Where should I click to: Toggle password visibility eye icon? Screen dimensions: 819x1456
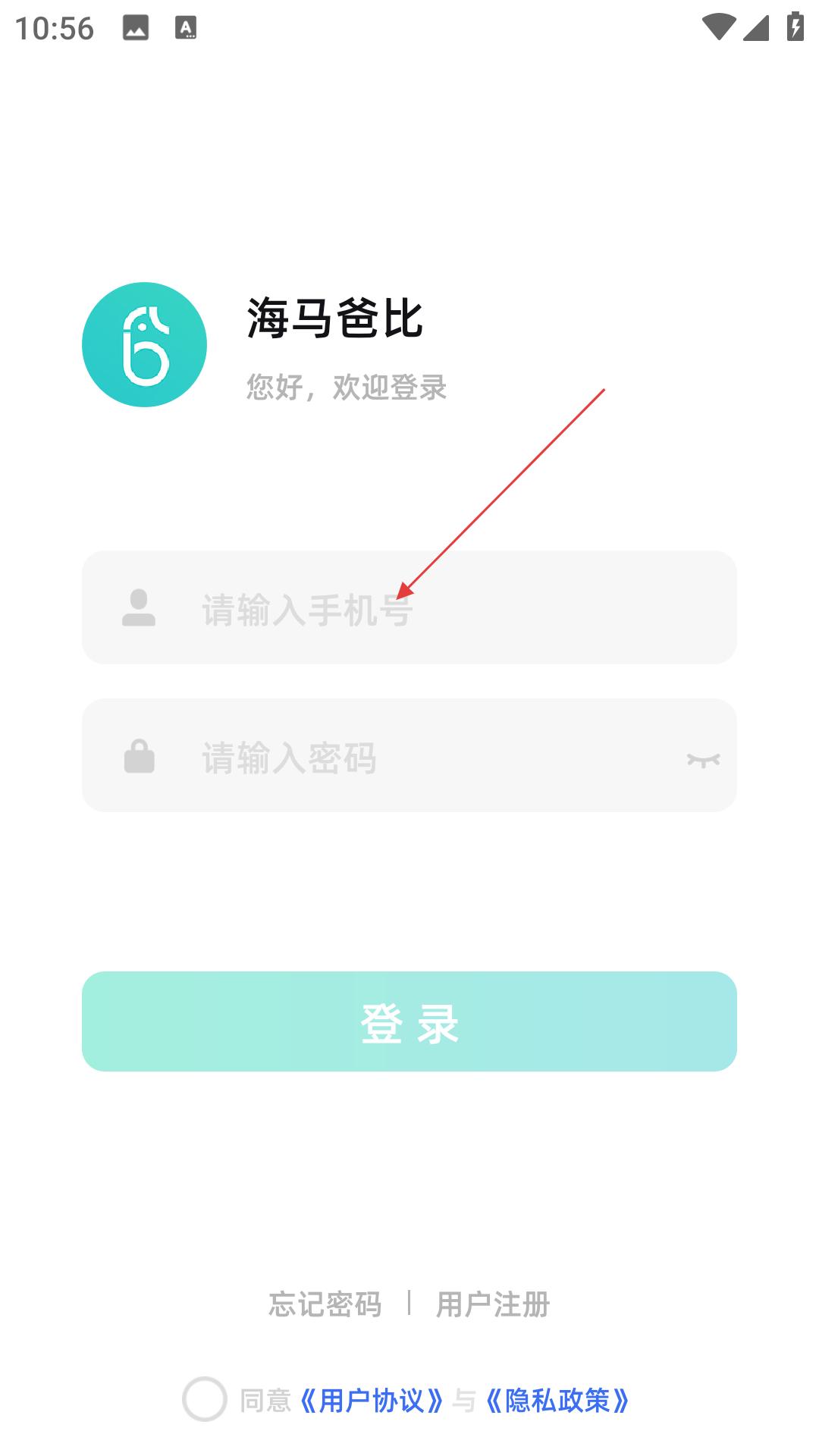(x=703, y=759)
